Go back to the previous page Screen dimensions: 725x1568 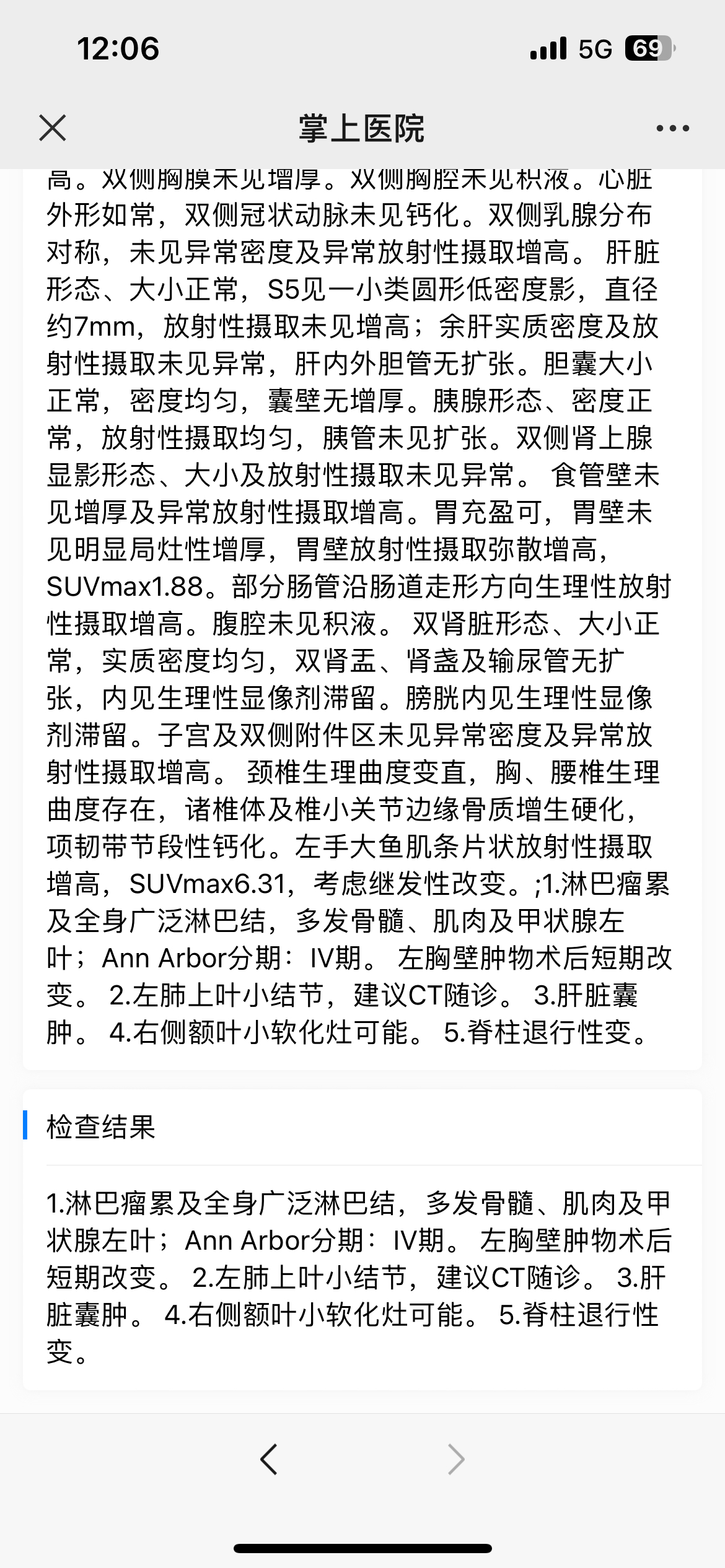click(269, 1460)
